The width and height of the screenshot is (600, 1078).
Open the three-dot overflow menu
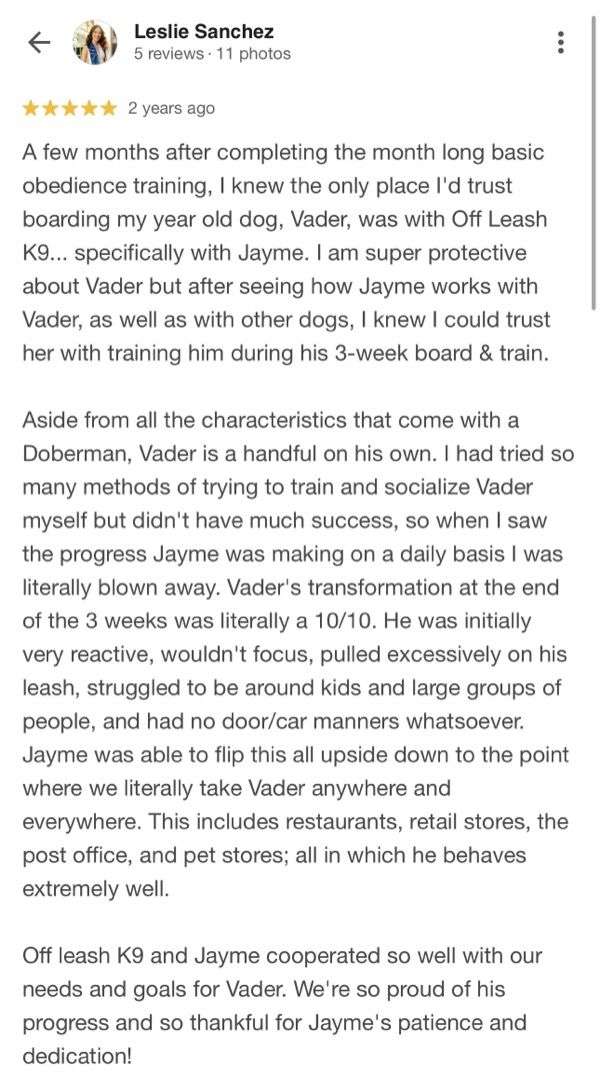(x=561, y=42)
